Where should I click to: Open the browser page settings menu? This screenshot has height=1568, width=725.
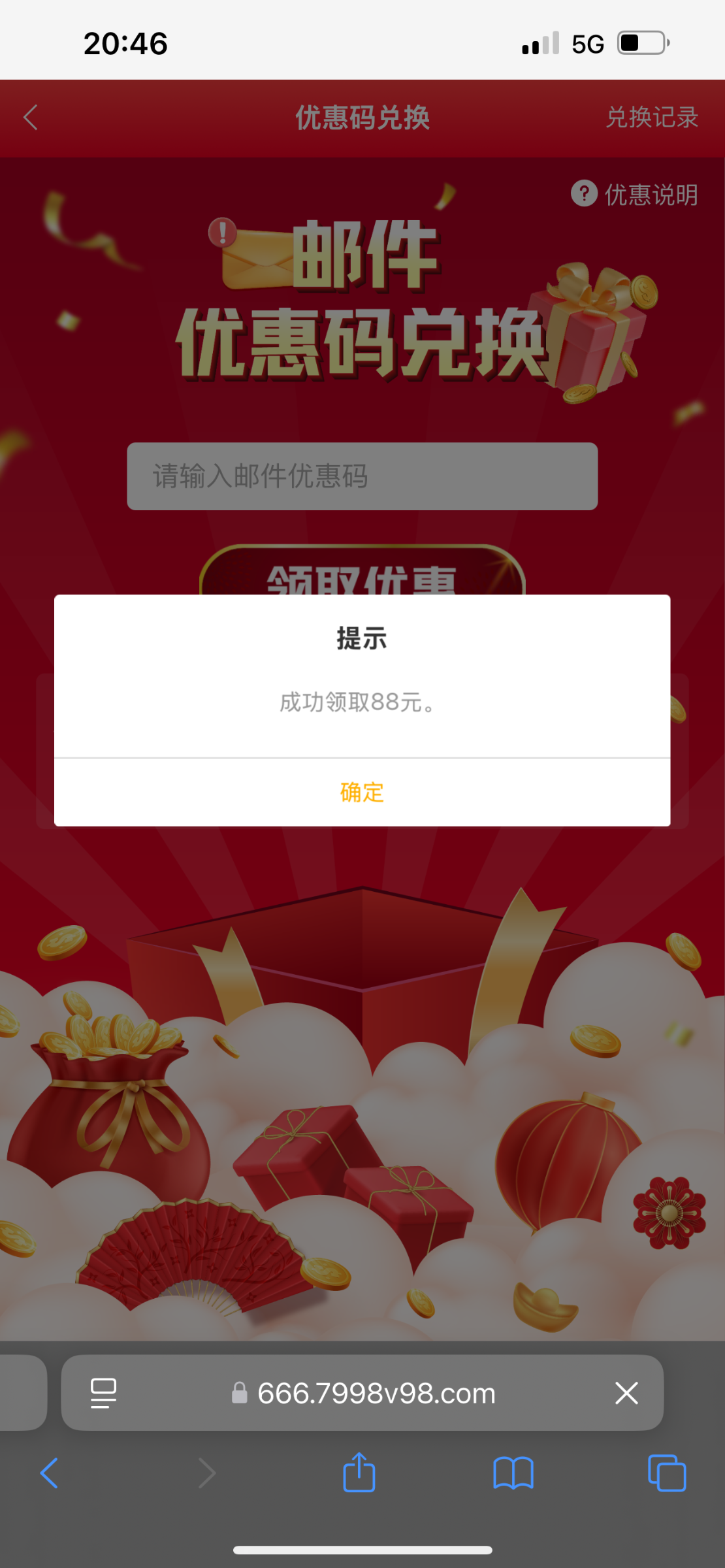103,1393
